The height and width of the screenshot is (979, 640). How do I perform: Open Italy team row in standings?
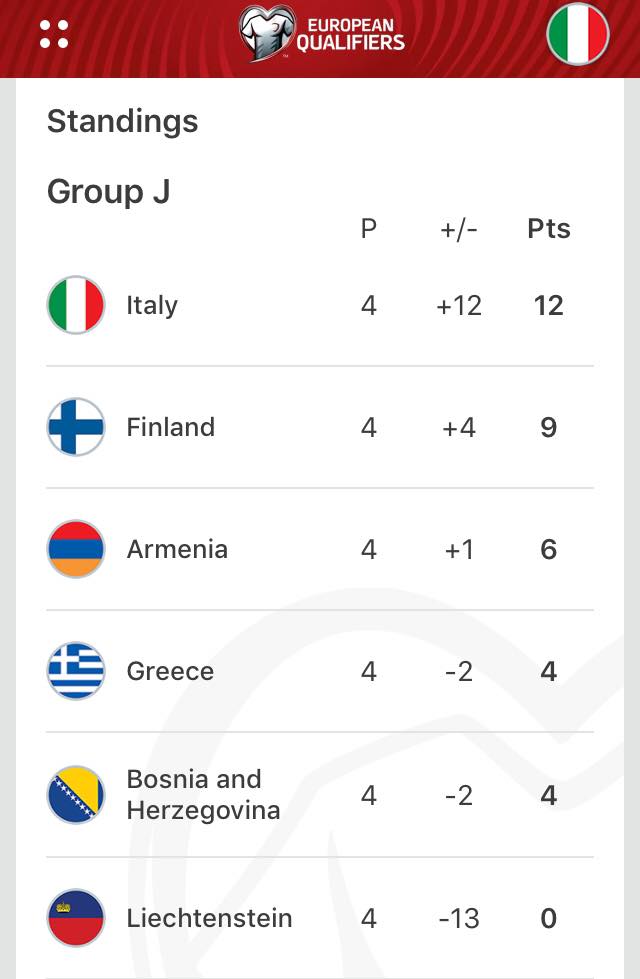(320, 305)
